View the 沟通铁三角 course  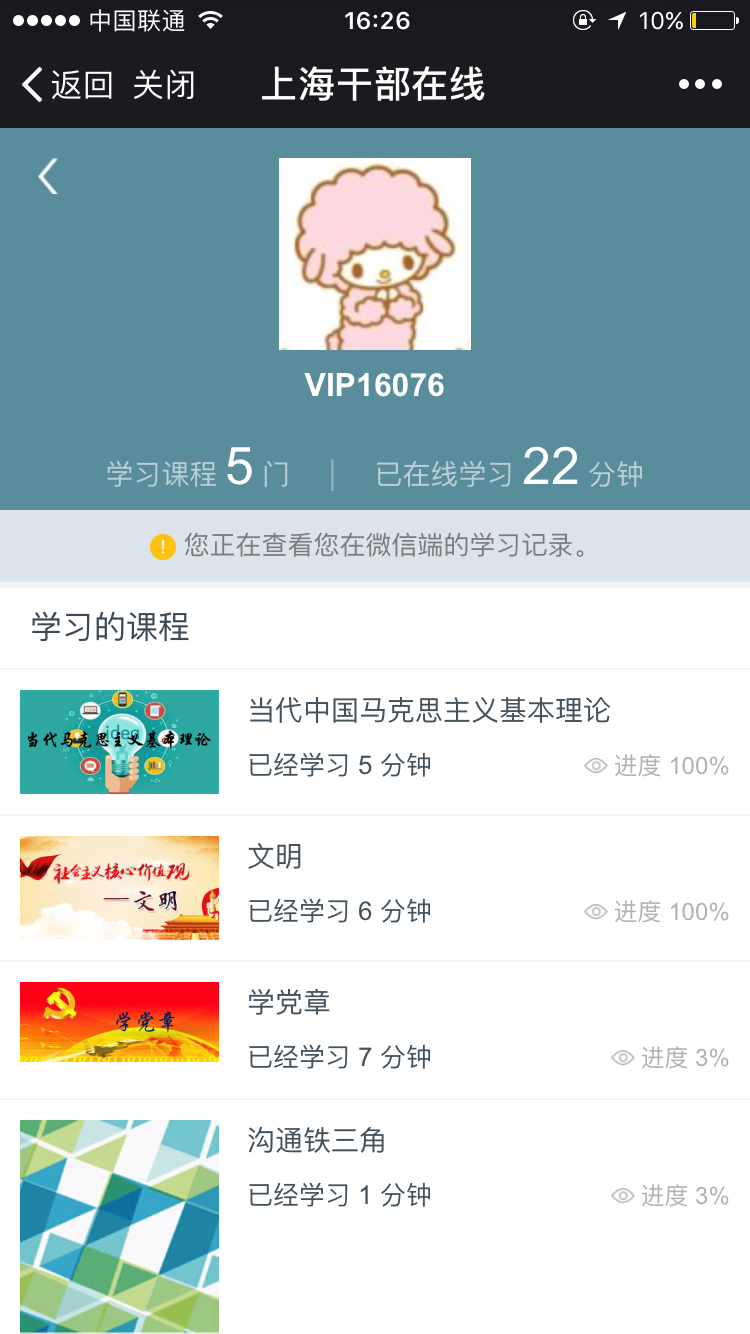(317, 1141)
